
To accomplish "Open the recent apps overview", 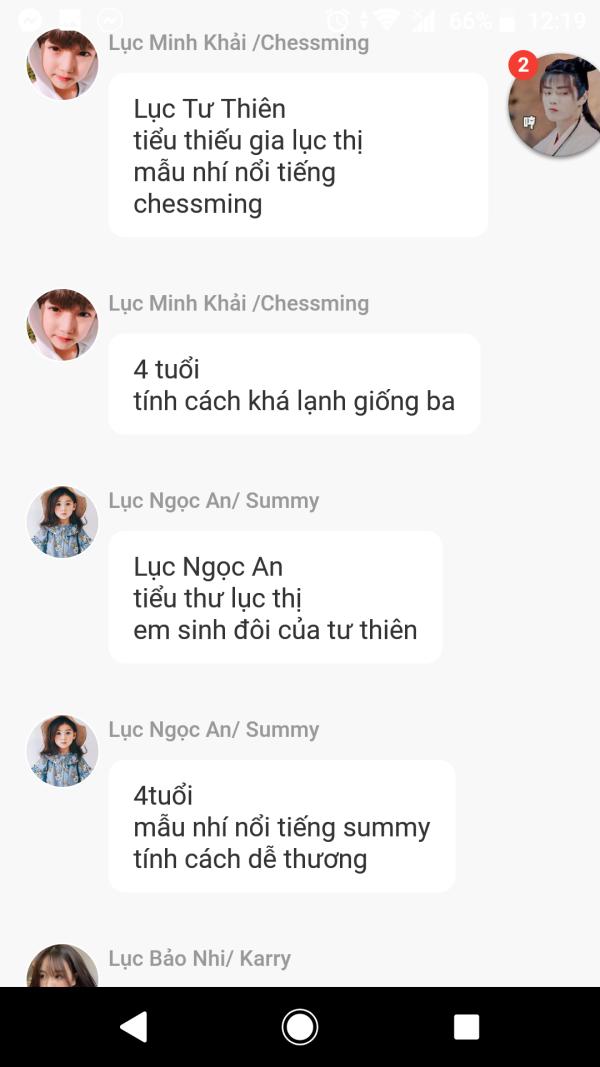I will pyautogui.click(x=466, y=1026).
